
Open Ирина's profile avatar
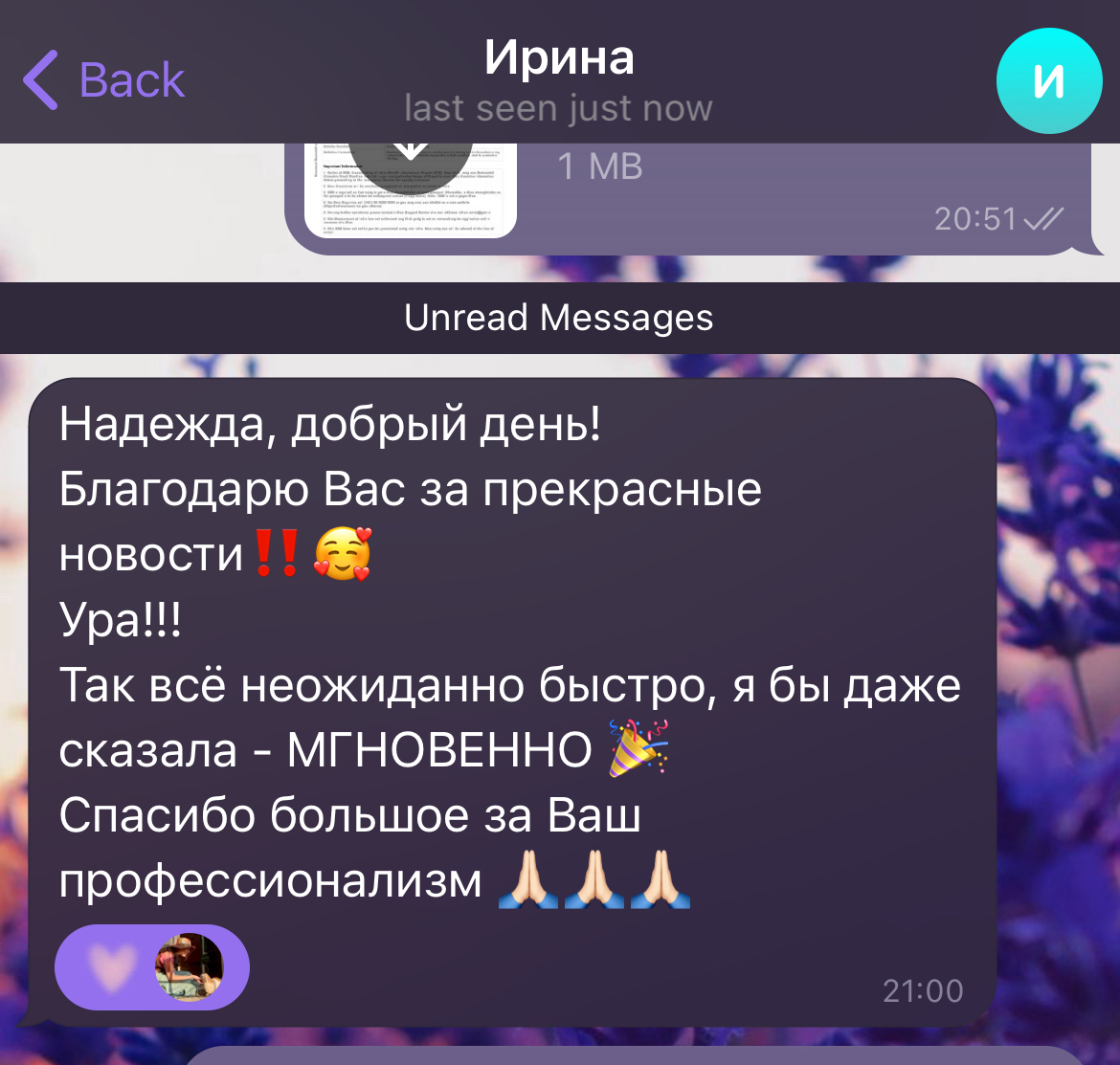pyautogui.click(x=1048, y=79)
